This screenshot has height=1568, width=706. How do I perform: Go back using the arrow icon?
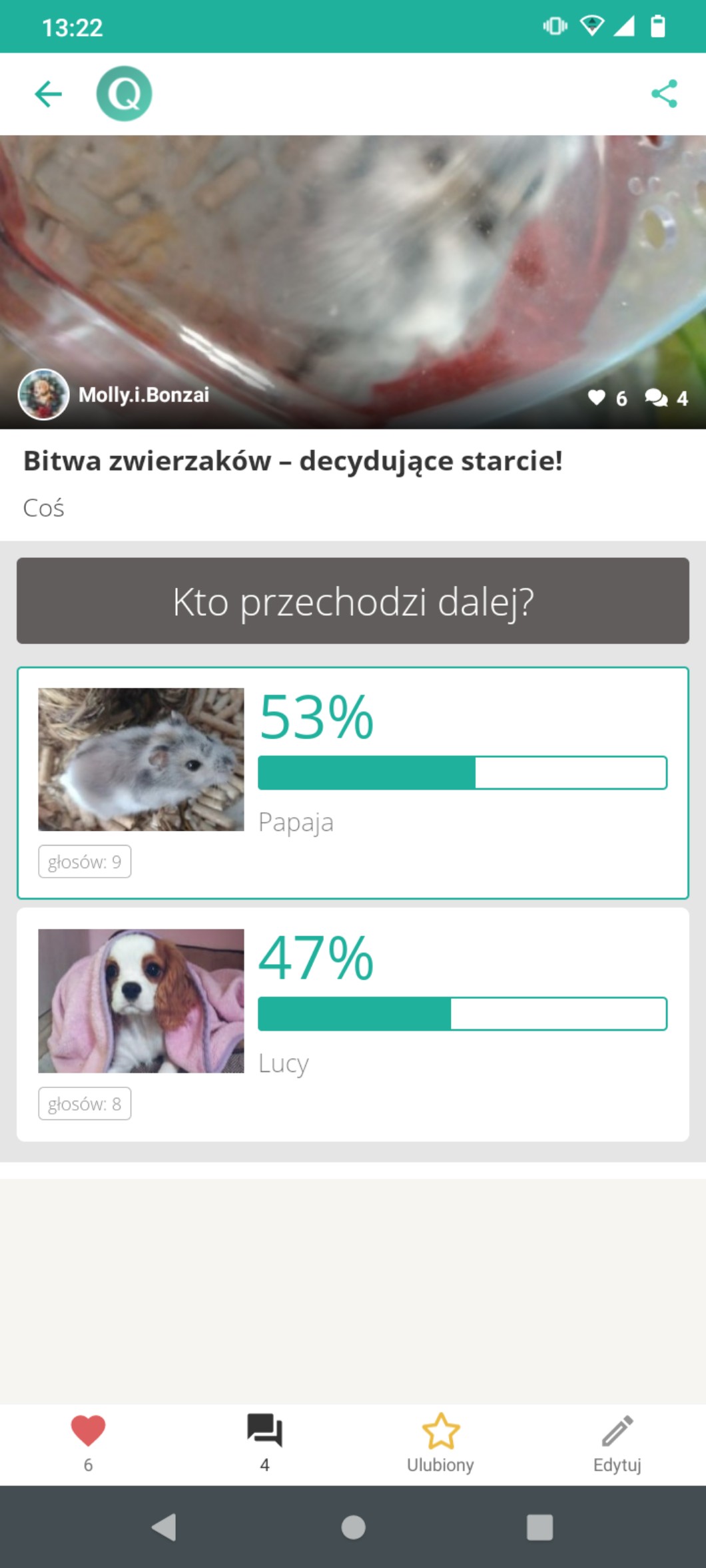tap(48, 94)
